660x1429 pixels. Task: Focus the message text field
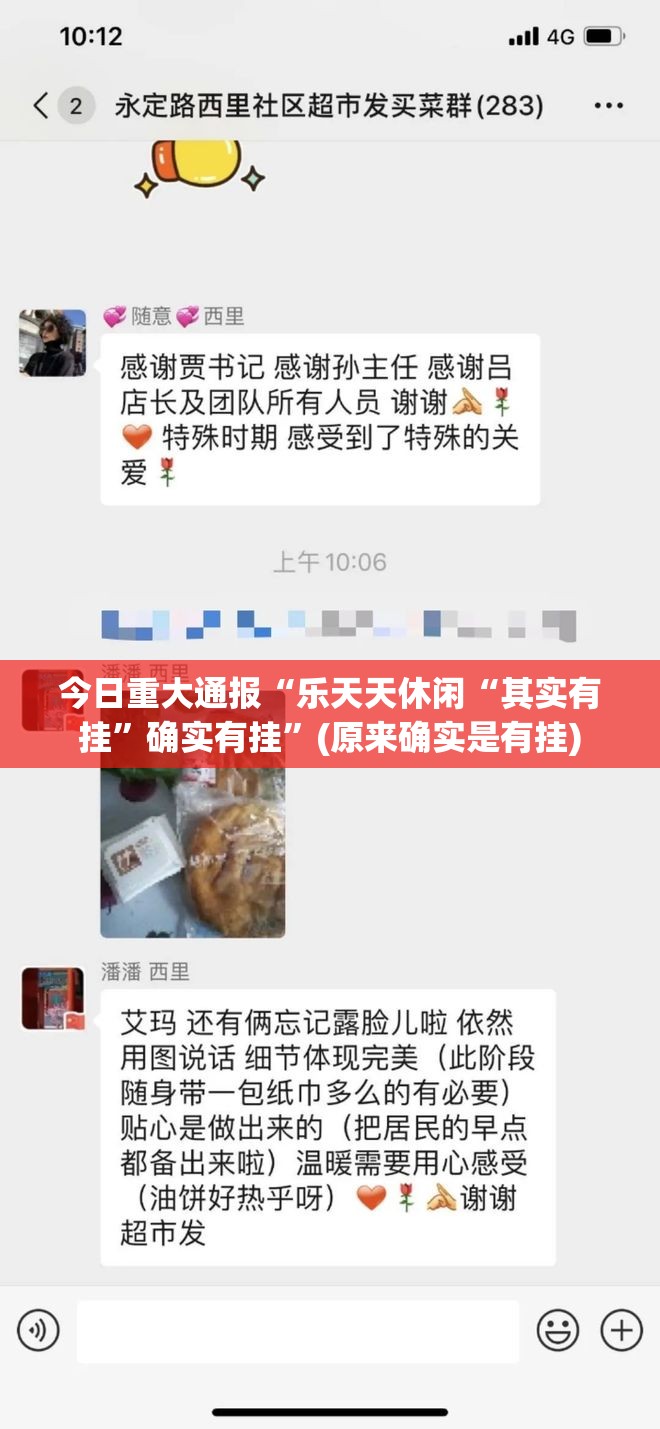pos(298,1331)
